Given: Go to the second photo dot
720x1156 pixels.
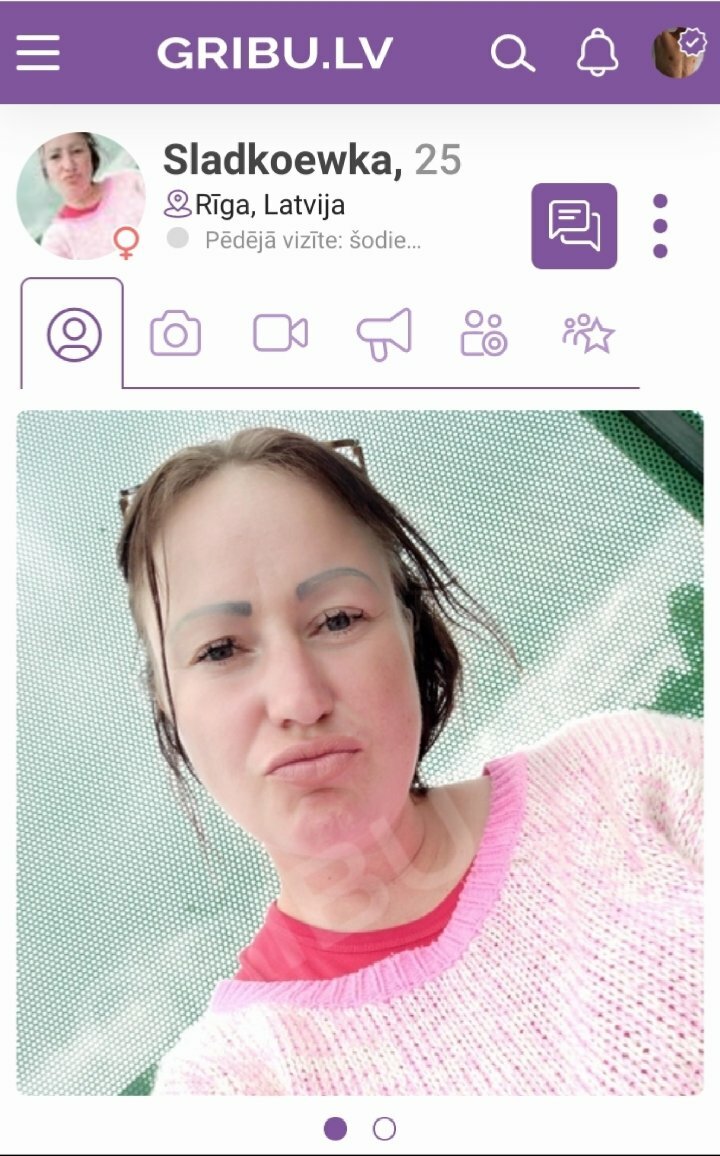Looking at the screenshot, I should [x=385, y=1129].
